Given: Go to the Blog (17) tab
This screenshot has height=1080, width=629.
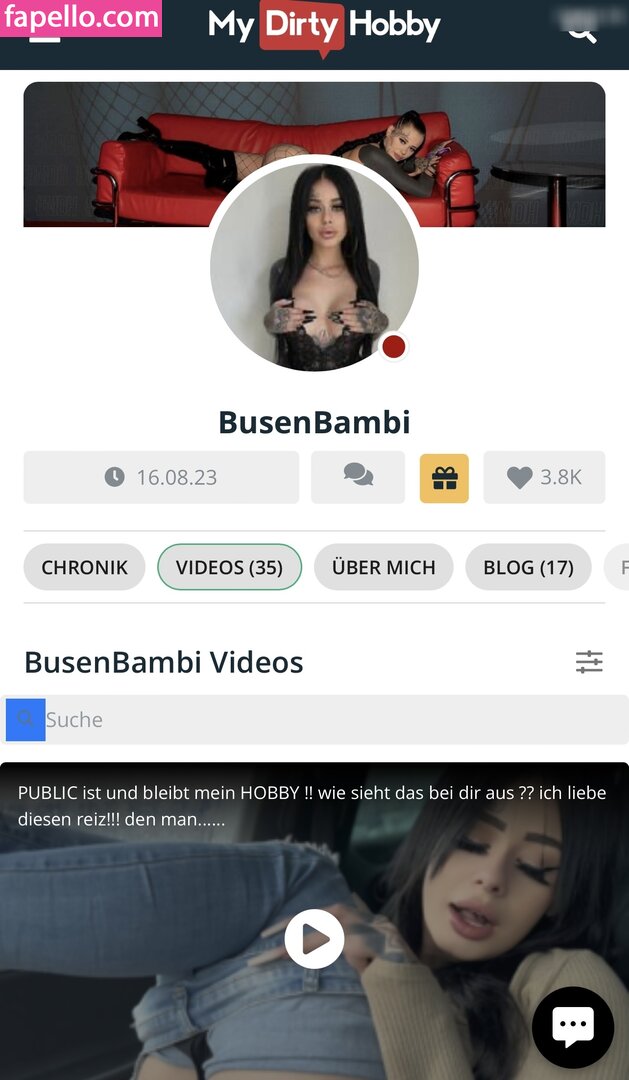Looking at the screenshot, I should coord(528,567).
